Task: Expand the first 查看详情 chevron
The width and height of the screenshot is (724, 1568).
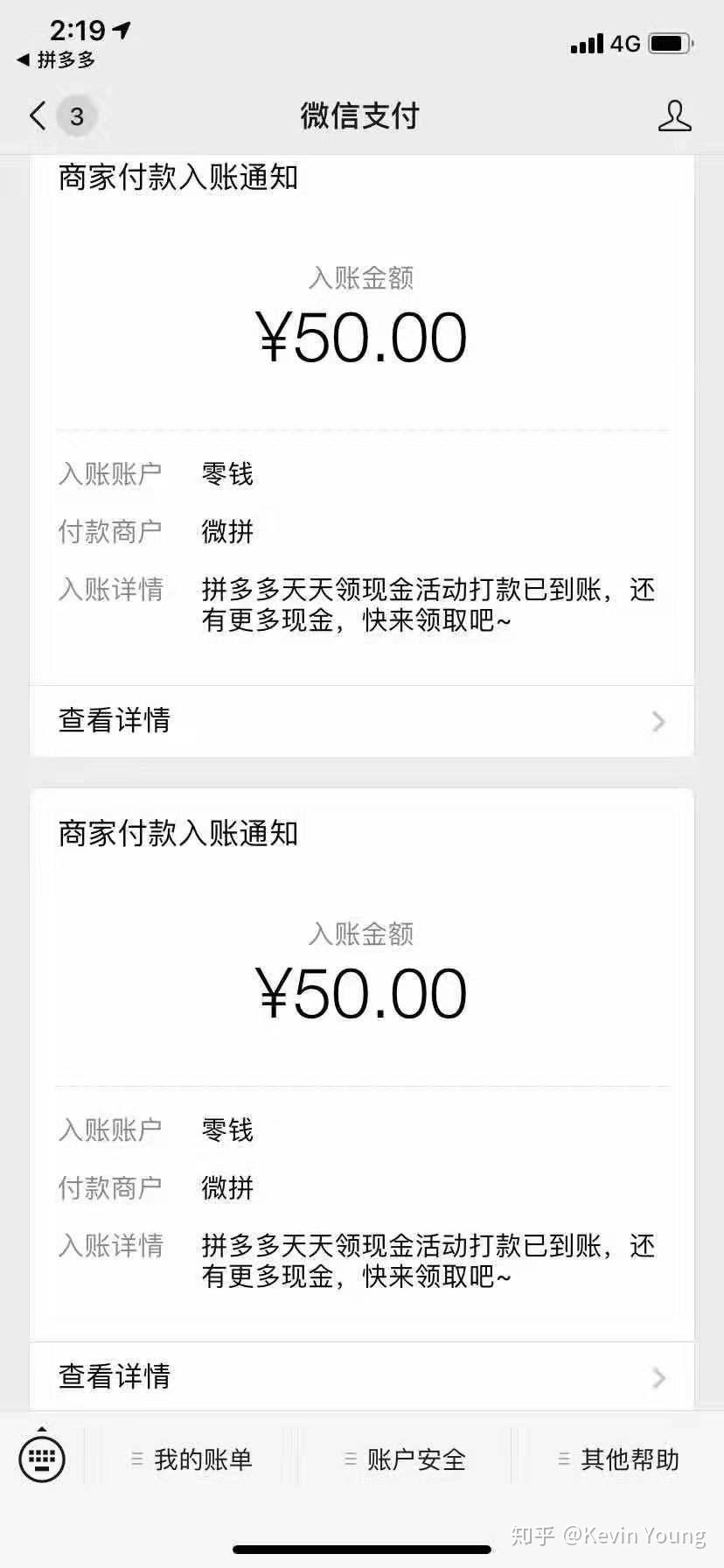Action: [658, 720]
